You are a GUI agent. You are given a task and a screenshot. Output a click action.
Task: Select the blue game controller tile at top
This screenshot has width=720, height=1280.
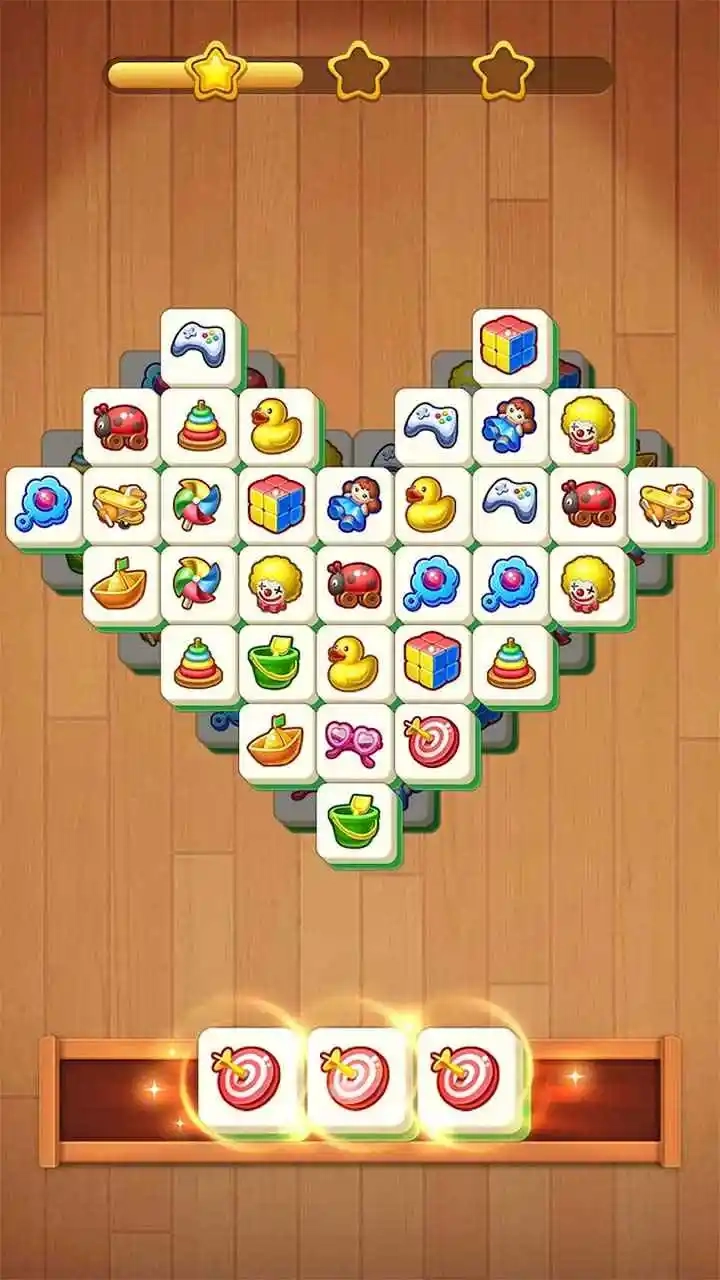201,342
